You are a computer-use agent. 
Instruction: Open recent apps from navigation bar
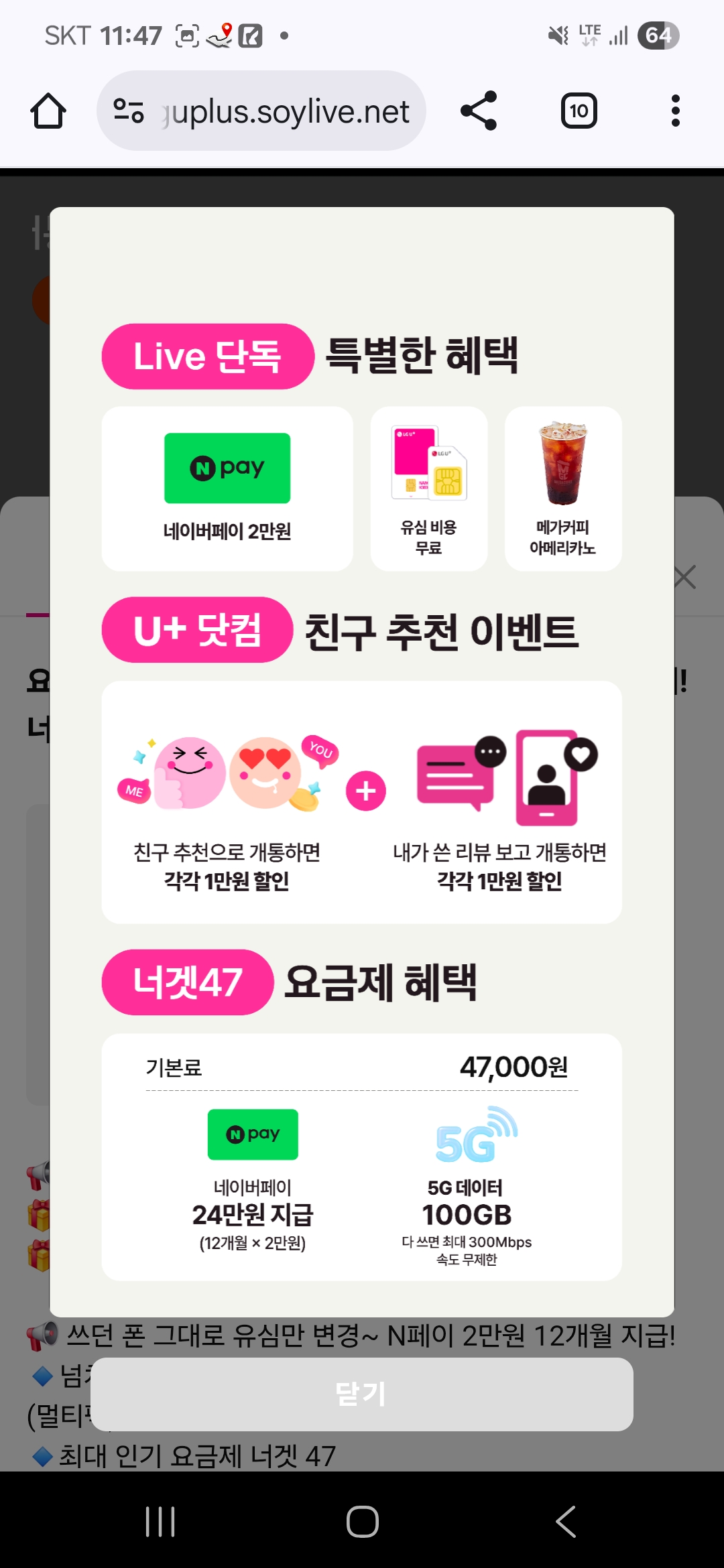pyautogui.click(x=160, y=1521)
